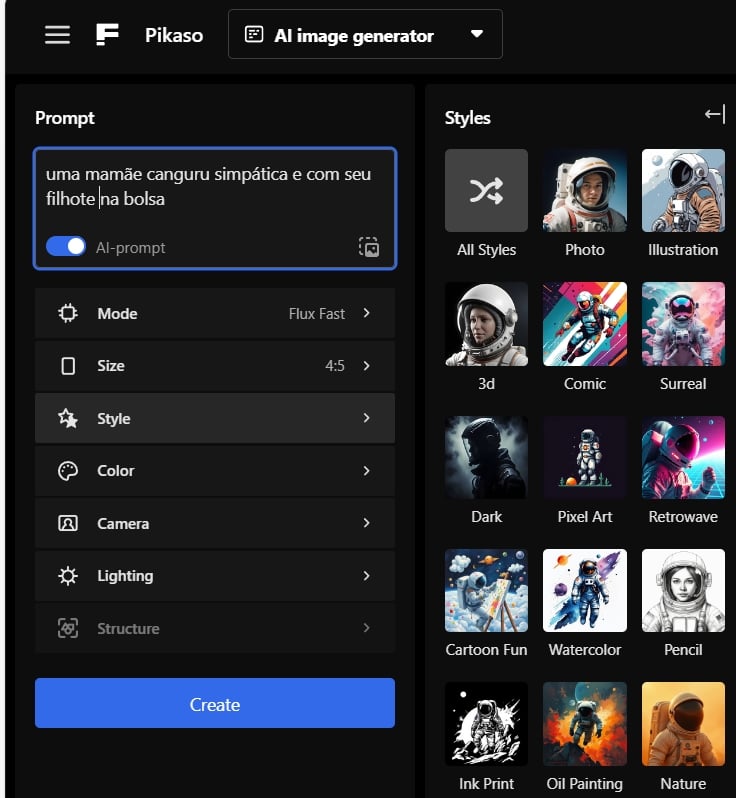Select the All Styles shuffle tile

(486, 191)
